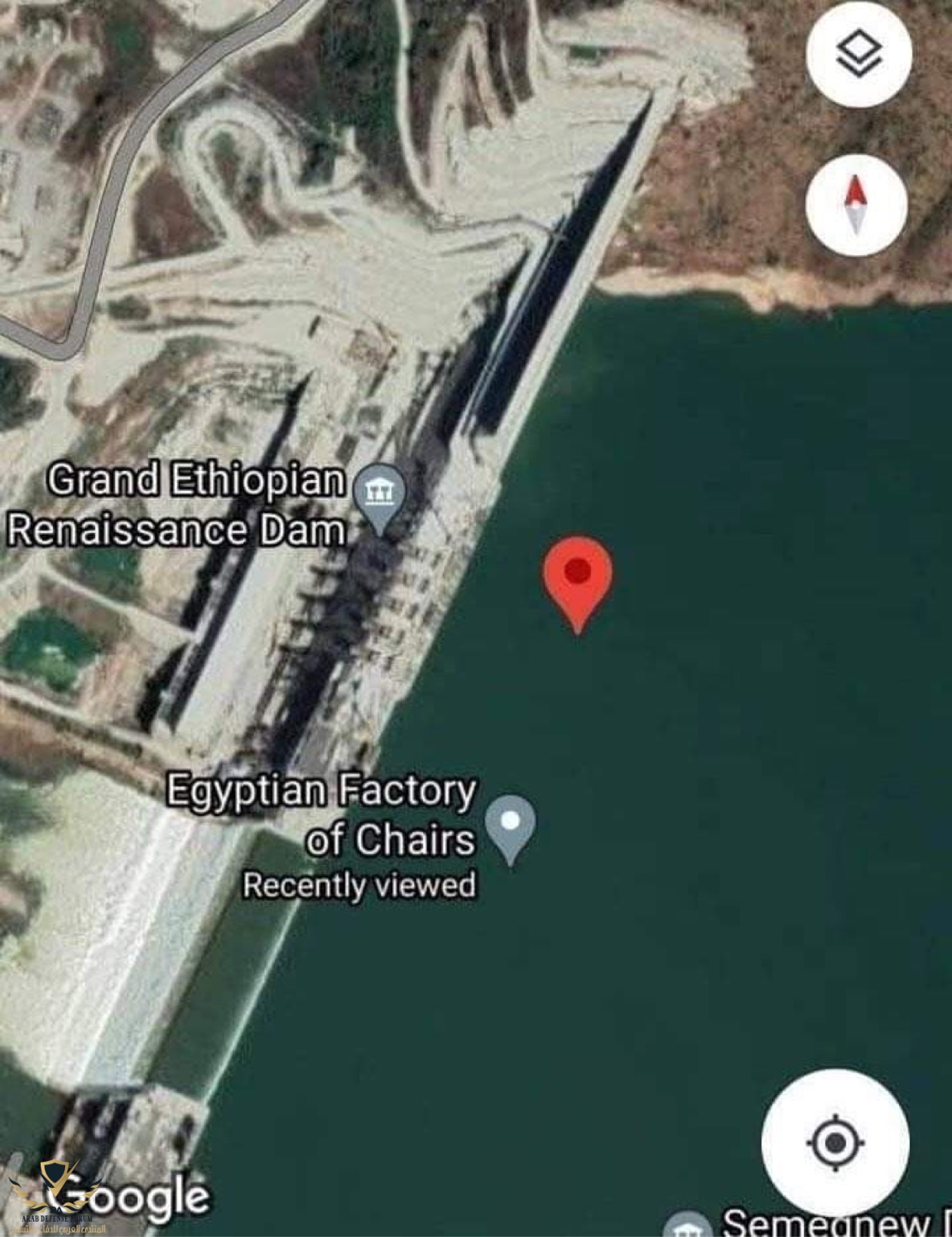Center the map on my location
This screenshot has height=1237, width=952.
(x=835, y=1143)
